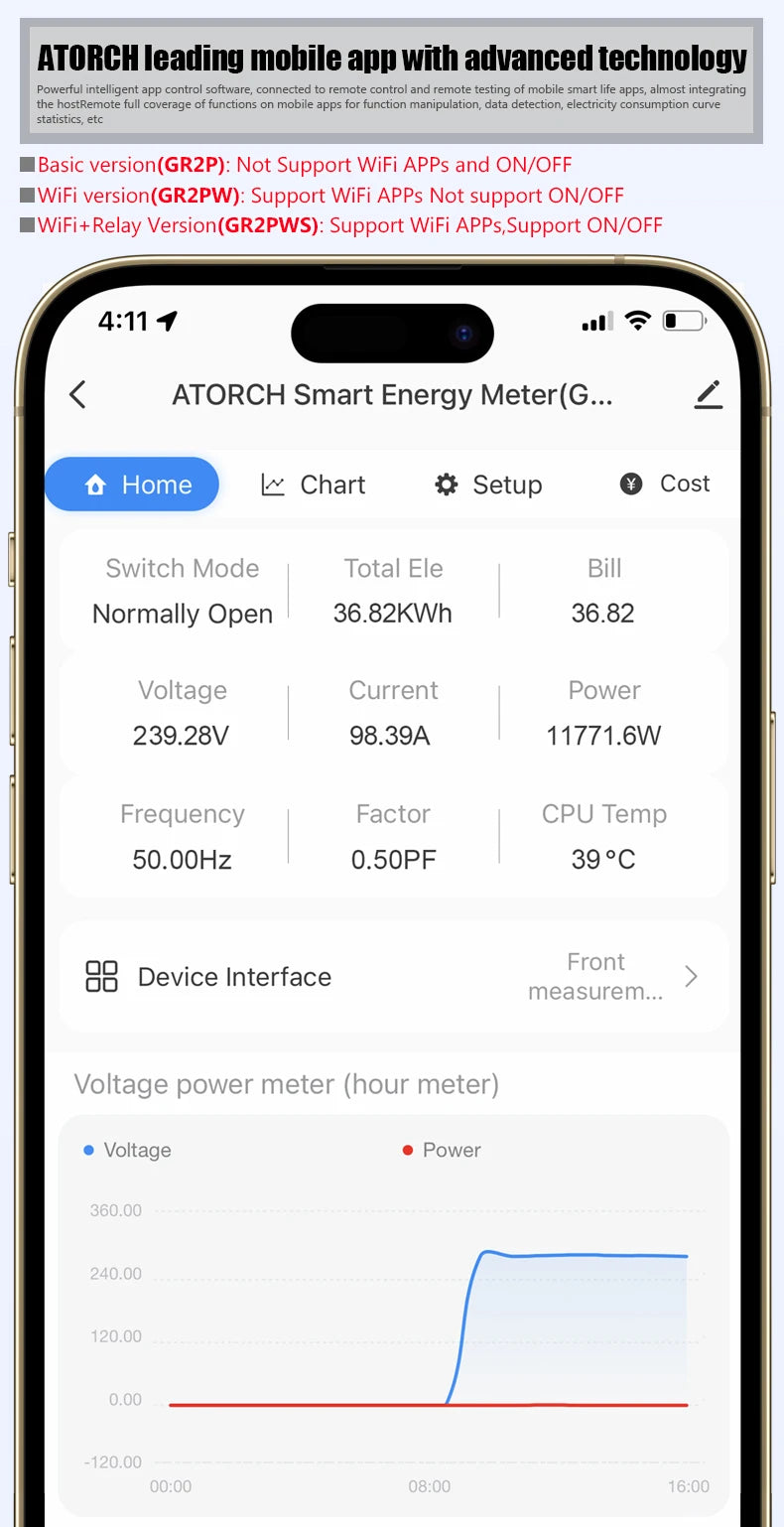Expand the Front measurement chevron
This screenshot has height=1527, width=784.
coord(692,976)
